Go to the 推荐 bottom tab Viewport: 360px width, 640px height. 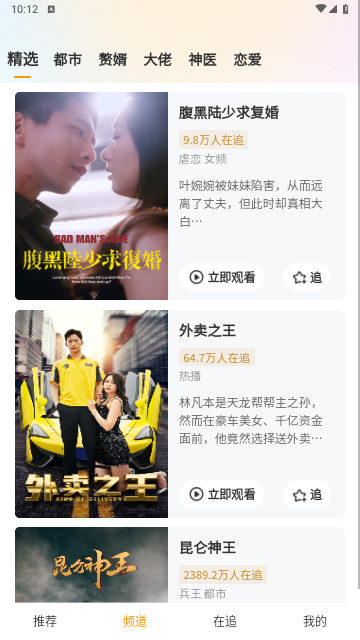45,621
